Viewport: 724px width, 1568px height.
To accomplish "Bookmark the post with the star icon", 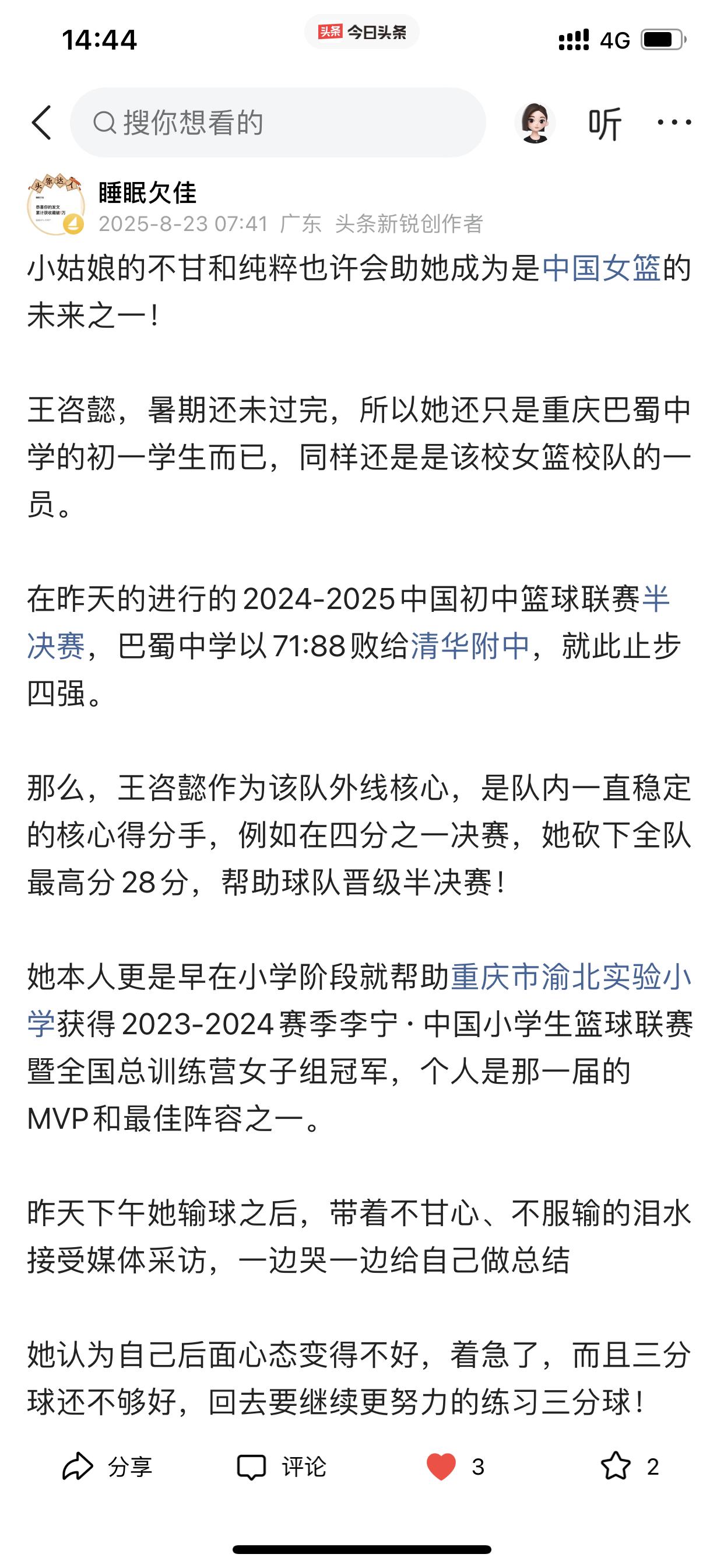I will 616,1466.
